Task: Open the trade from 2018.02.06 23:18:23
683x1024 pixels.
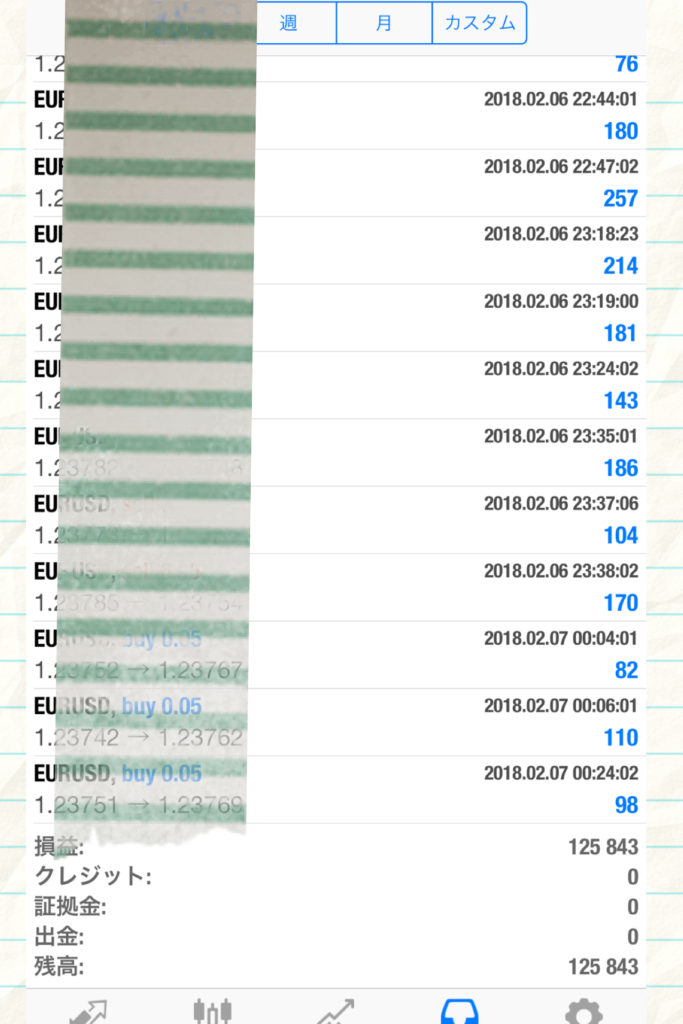Action: tap(340, 251)
